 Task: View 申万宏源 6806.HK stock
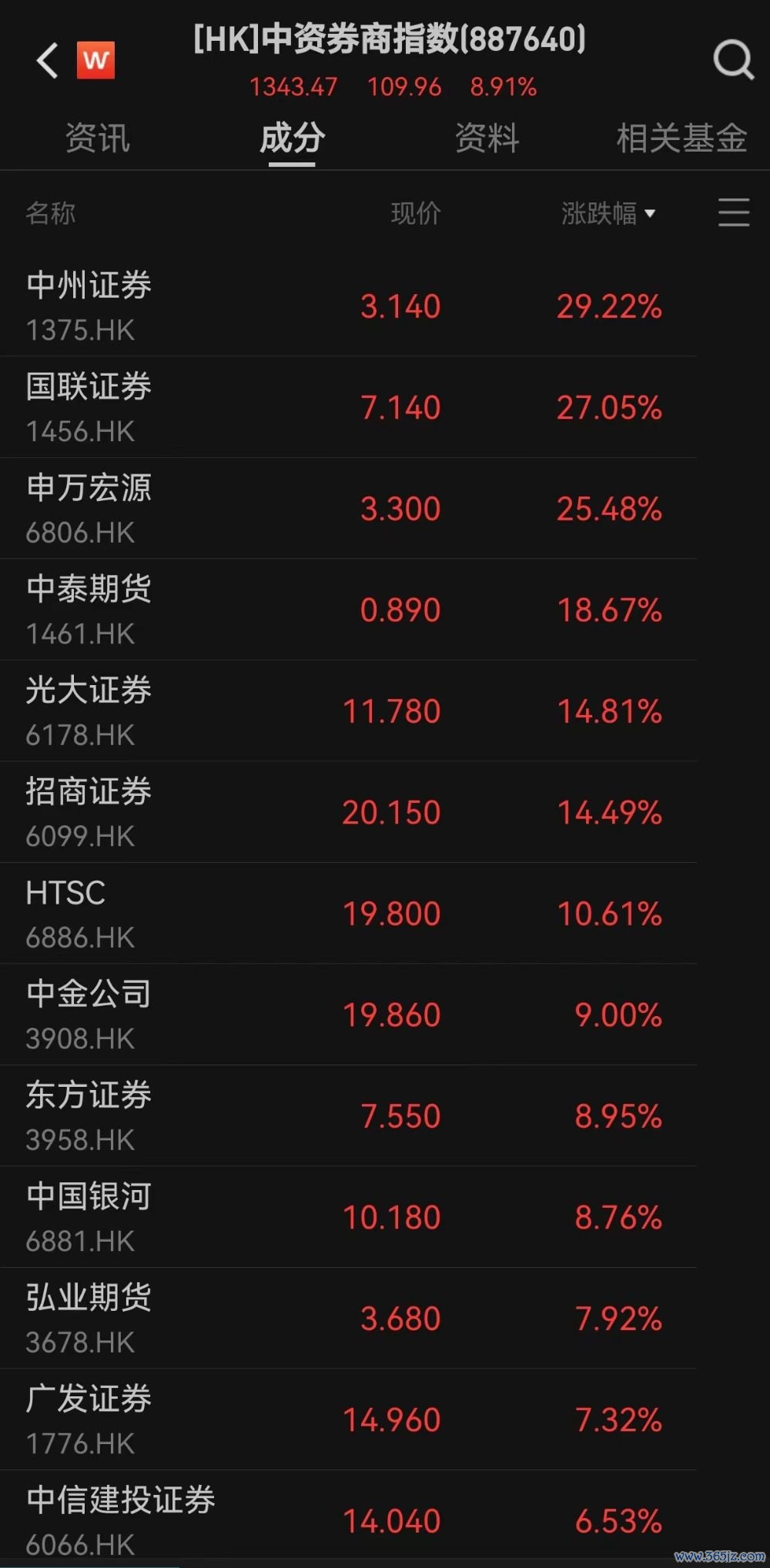click(x=348, y=509)
